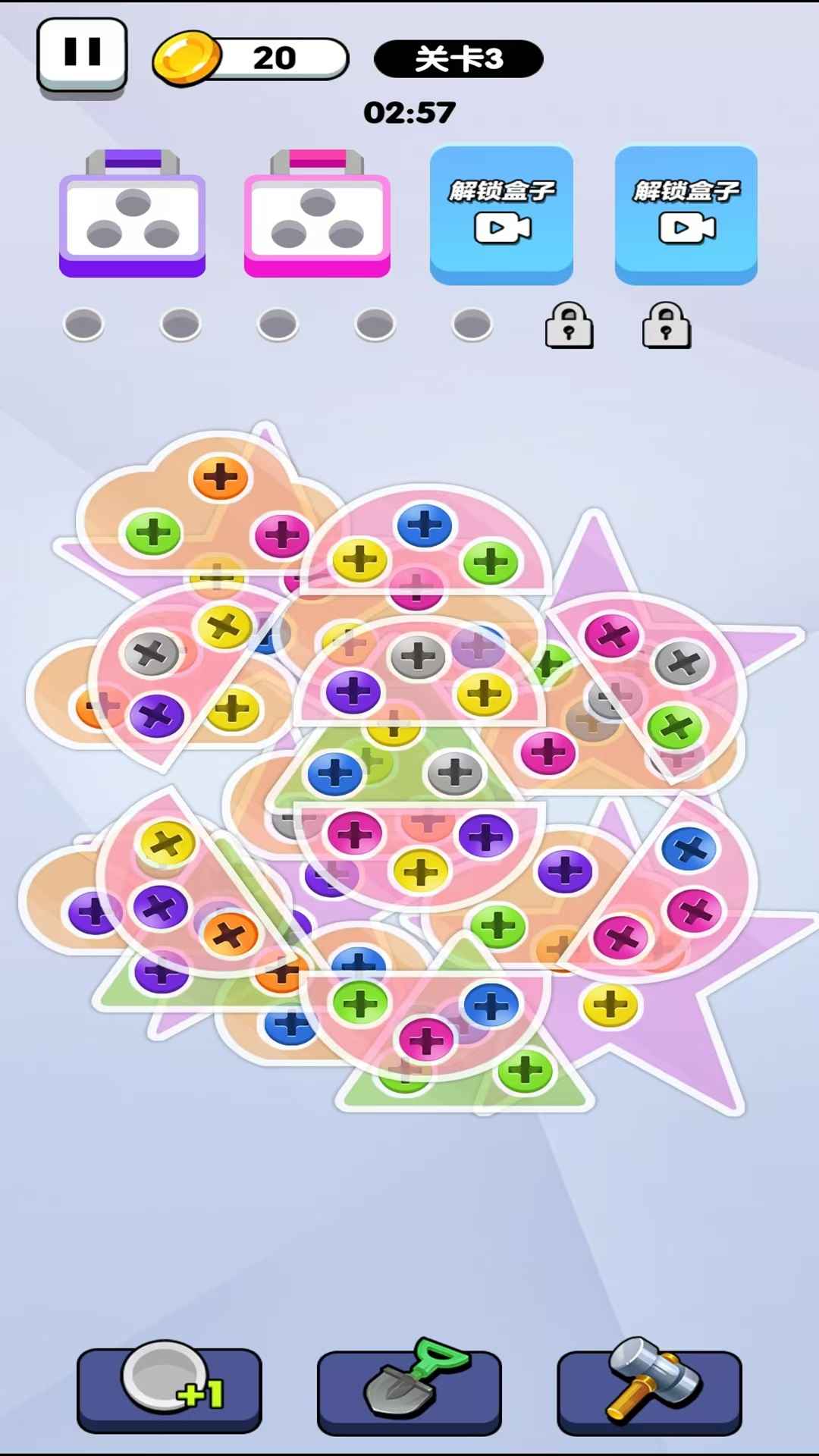The image size is (819, 1456).
Task: Remove the orange screw on the top cloud
Action: tap(220, 478)
